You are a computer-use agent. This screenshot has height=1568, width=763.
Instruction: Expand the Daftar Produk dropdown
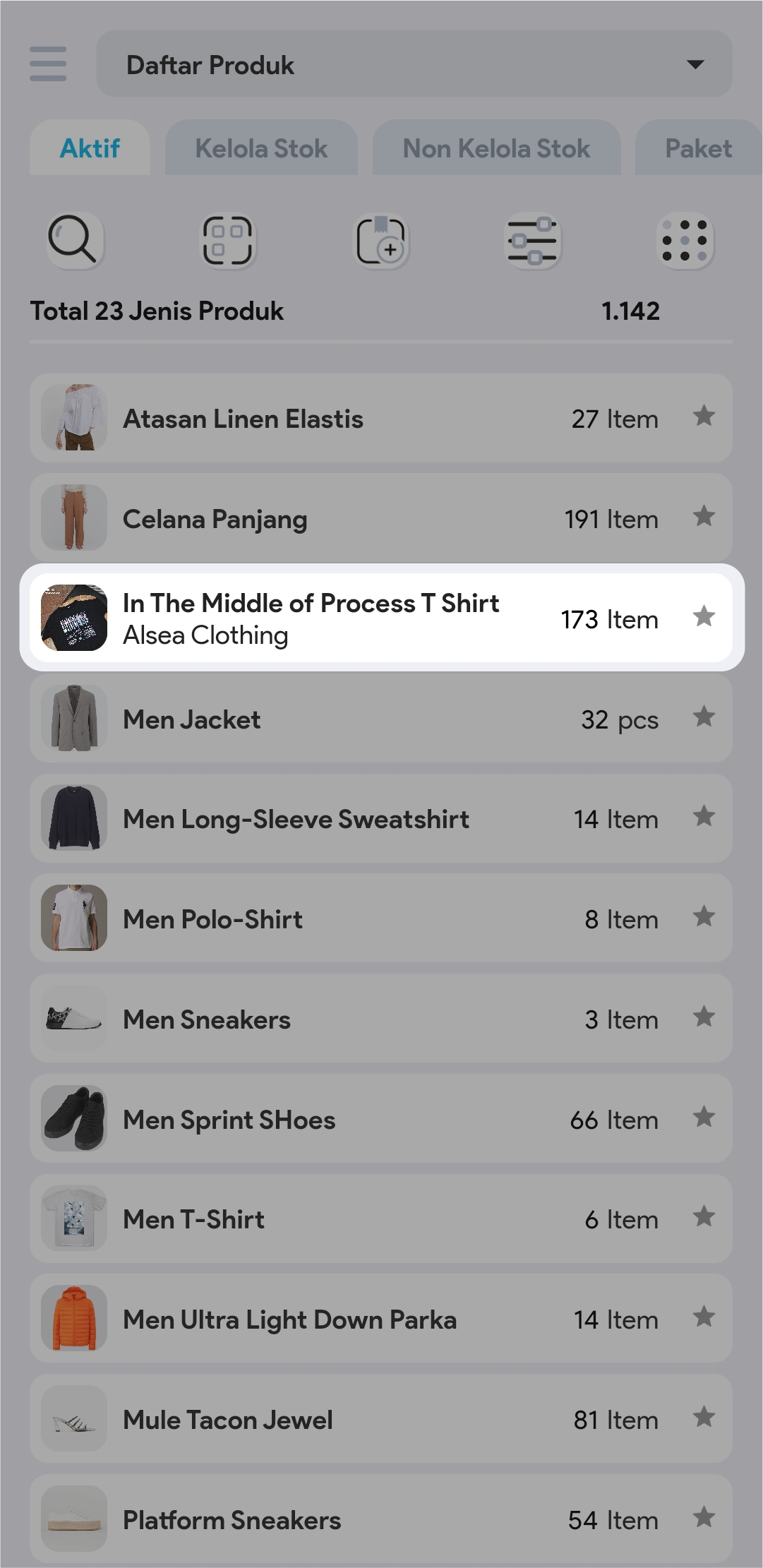(414, 64)
